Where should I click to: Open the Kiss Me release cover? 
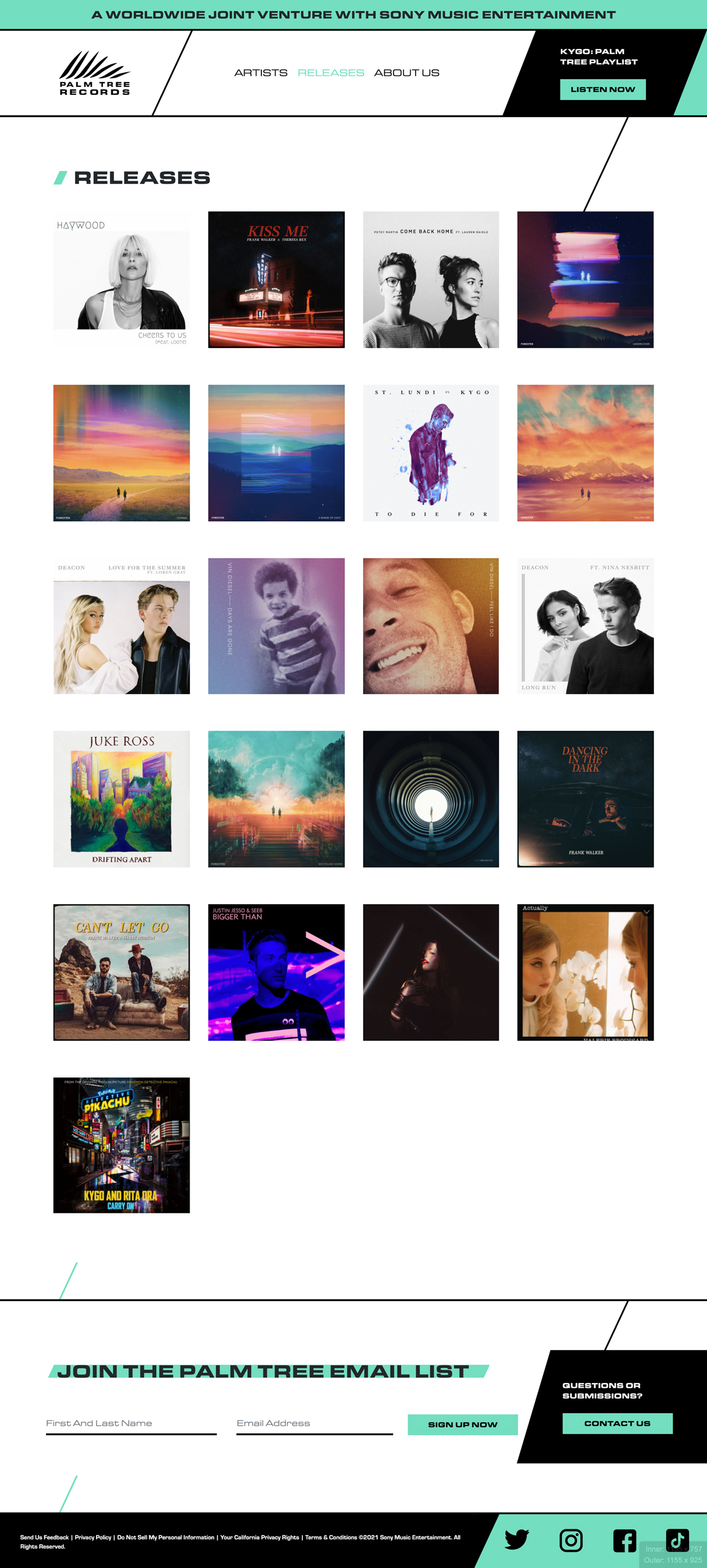click(276, 280)
